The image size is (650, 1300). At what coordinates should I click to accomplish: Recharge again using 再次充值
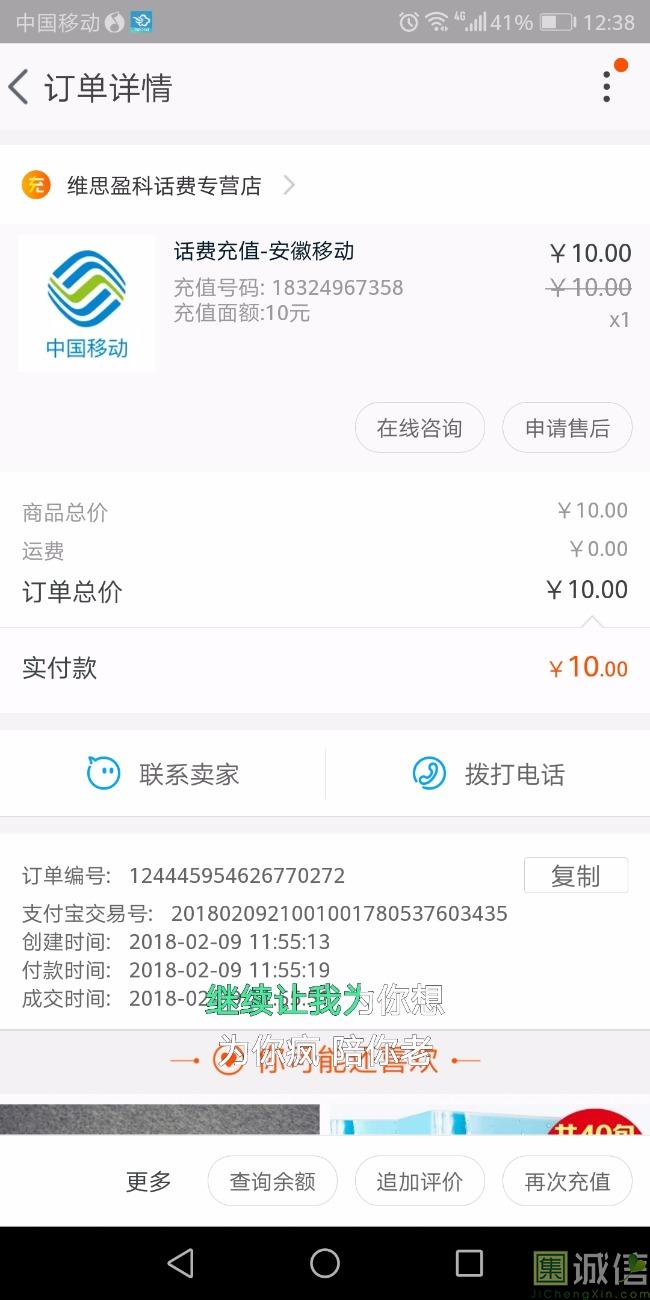[567, 1181]
